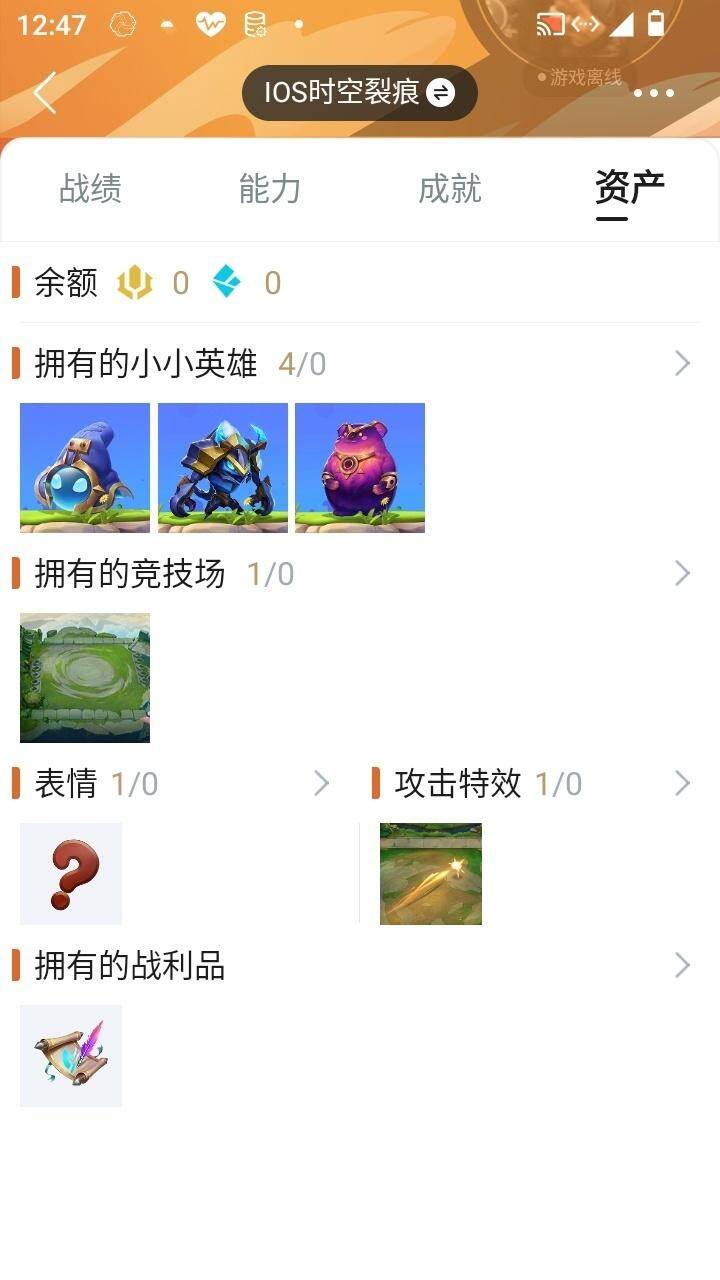Expand the 拥有的竞技场 list
This screenshot has height=1280, width=720.
pos(683,573)
